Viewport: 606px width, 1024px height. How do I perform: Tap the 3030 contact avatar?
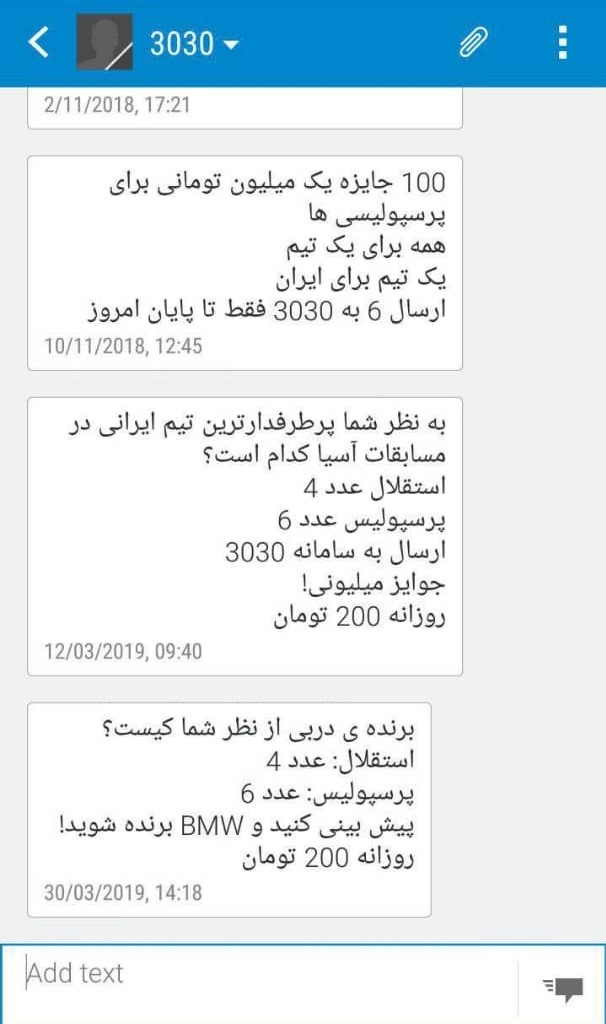104,42
